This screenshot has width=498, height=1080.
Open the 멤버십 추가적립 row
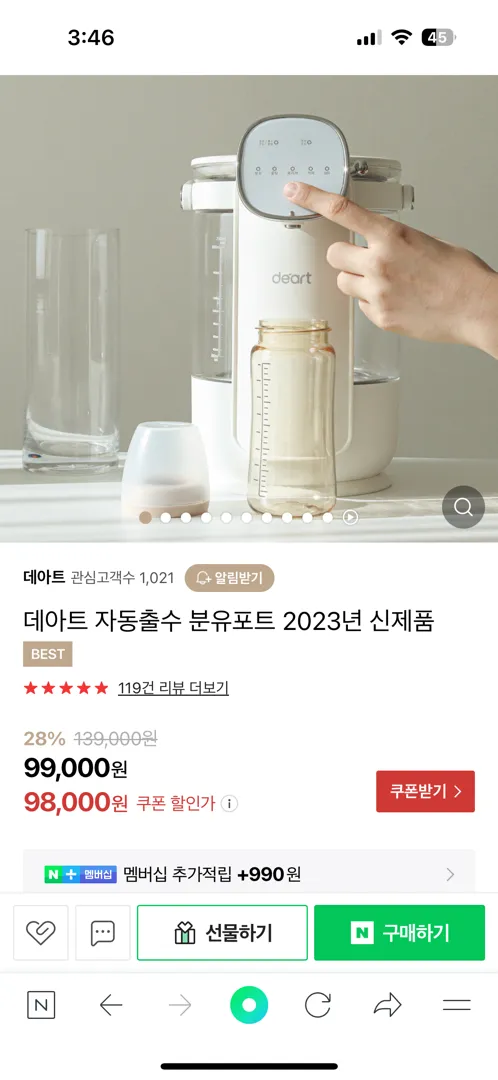point(249,874)
